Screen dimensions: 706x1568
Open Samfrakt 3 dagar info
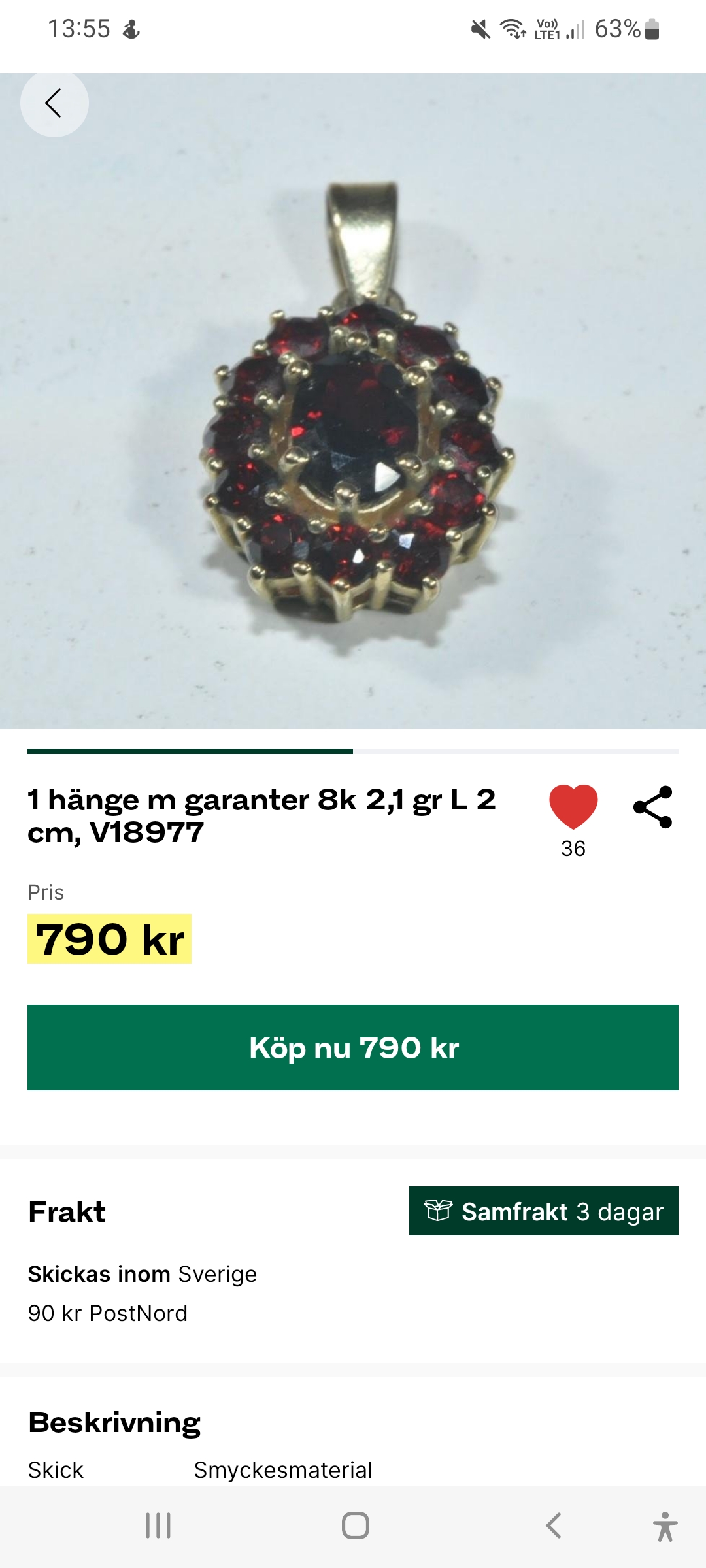tap(543, 1211)
